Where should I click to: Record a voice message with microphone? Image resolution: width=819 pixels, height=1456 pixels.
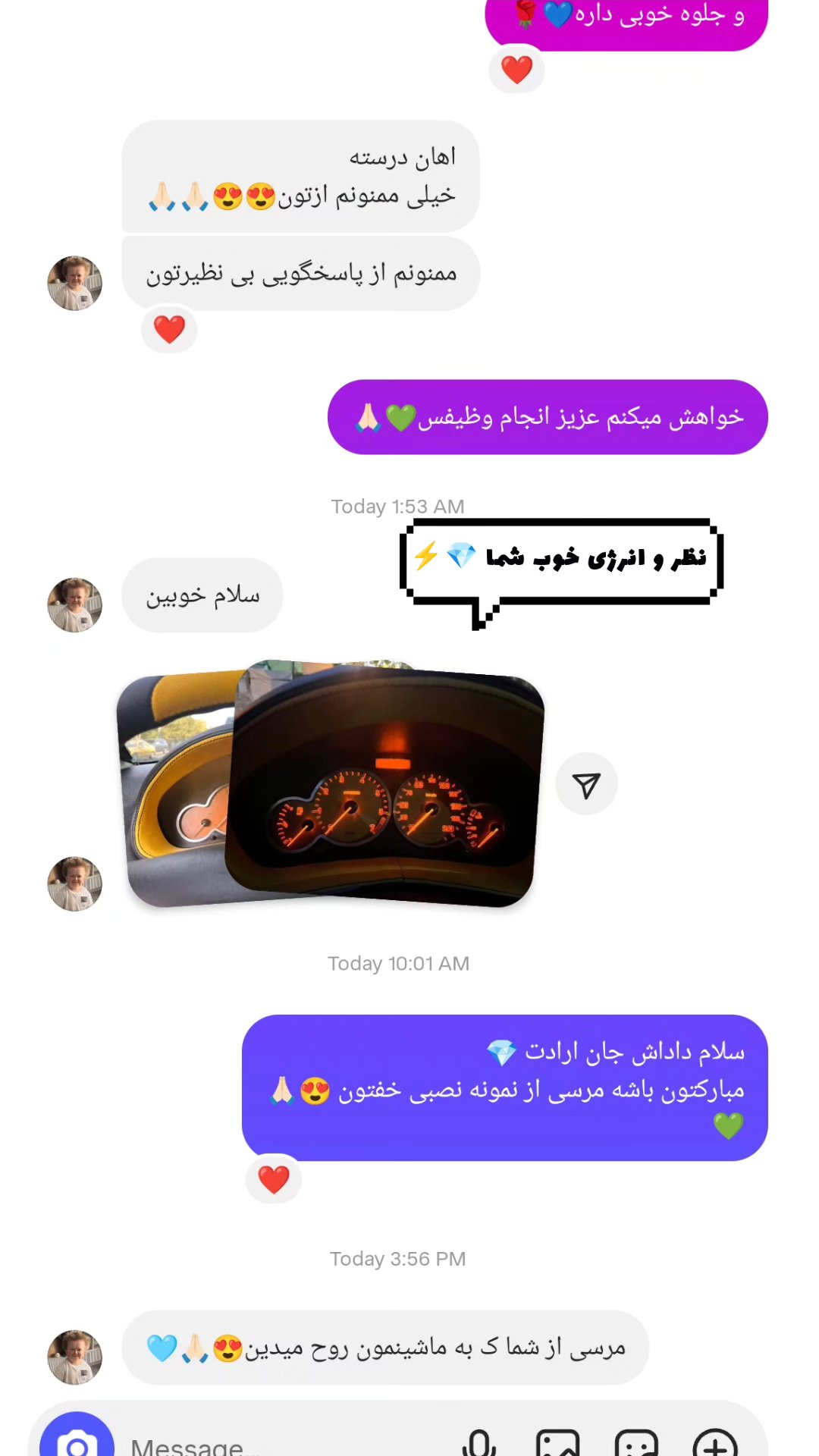[479, 1442]
